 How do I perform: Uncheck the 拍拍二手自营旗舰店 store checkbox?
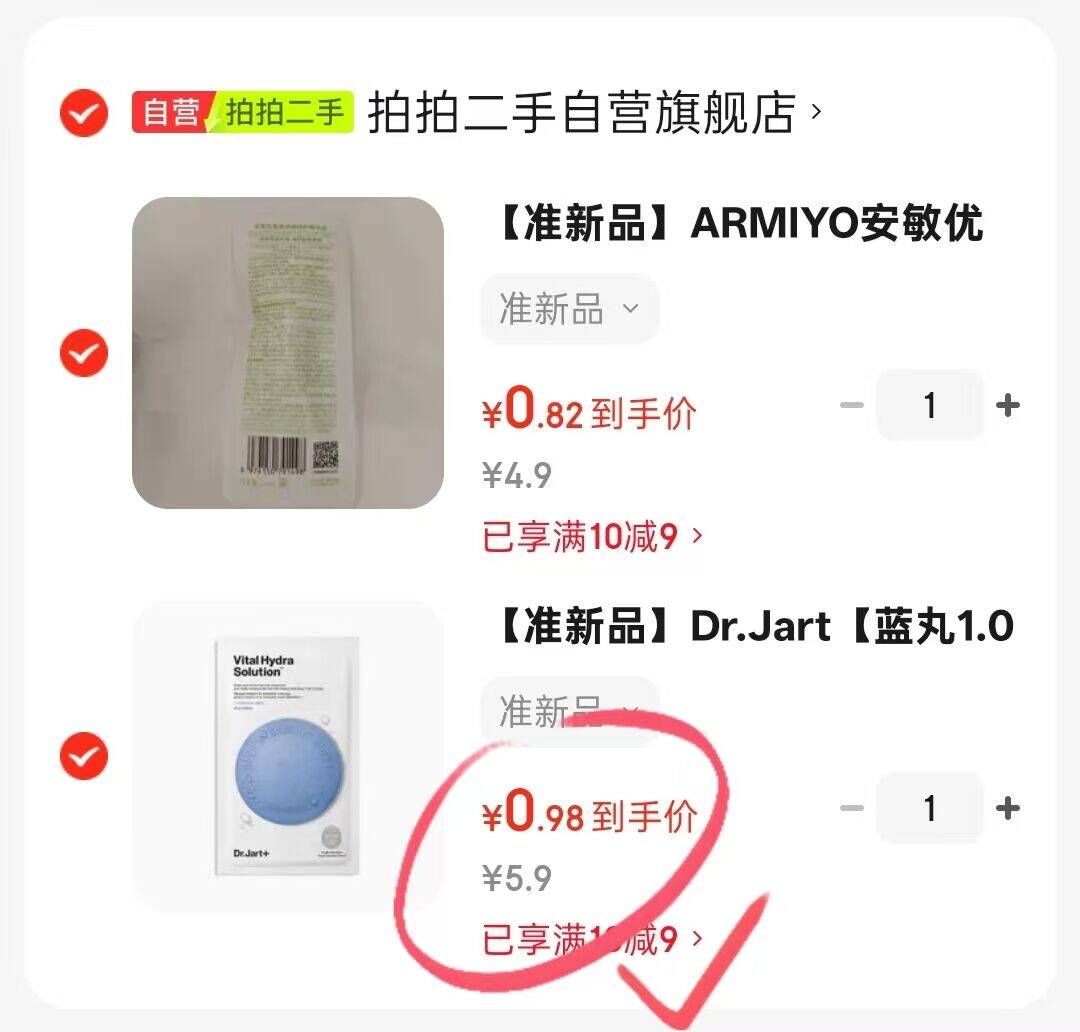pyautogui.click(x=84, y=113)
